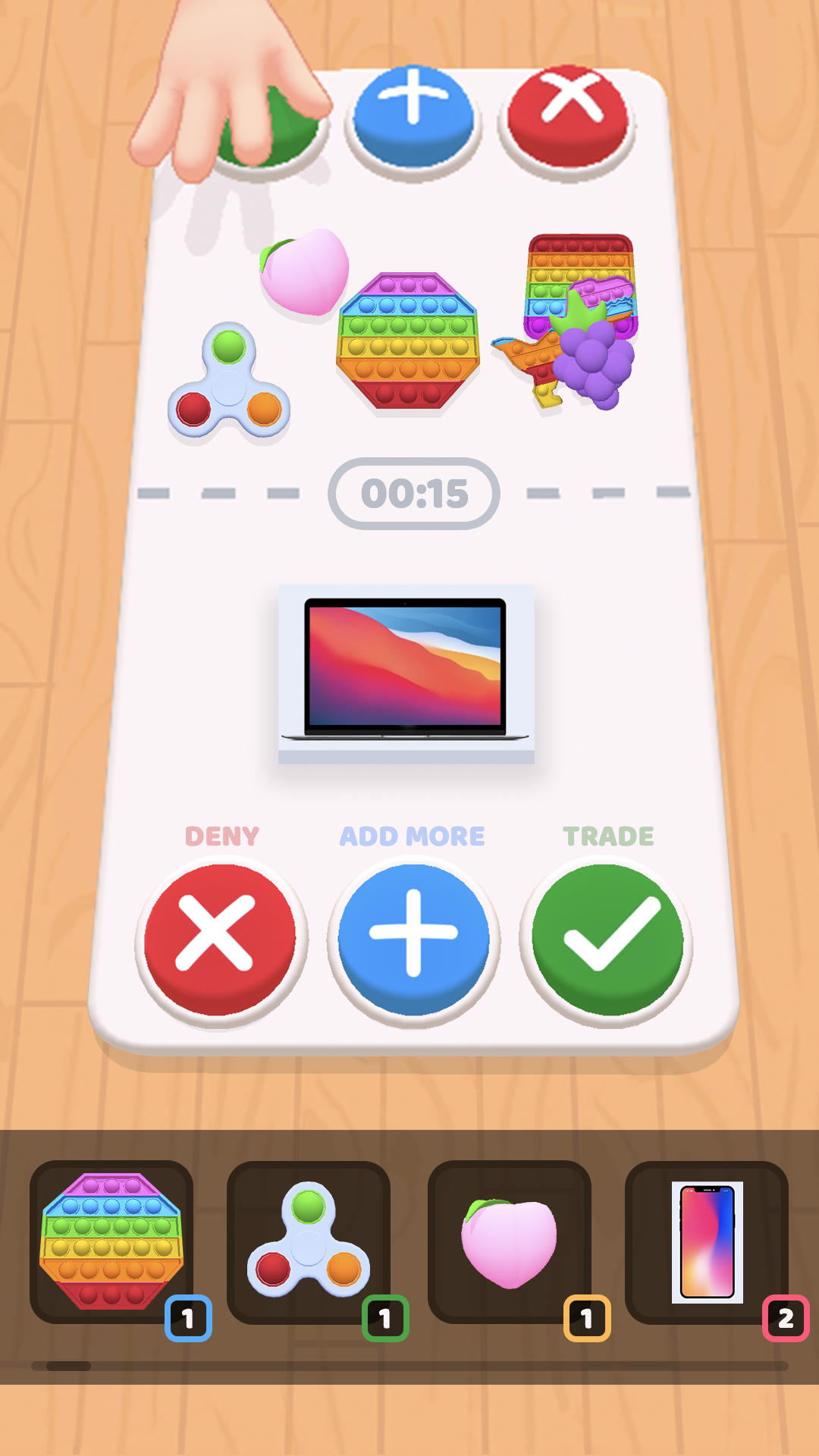The image size is (819, 1456).
Task: Pick the fidget spinner from inventory
Action: tap(308, 1242)
